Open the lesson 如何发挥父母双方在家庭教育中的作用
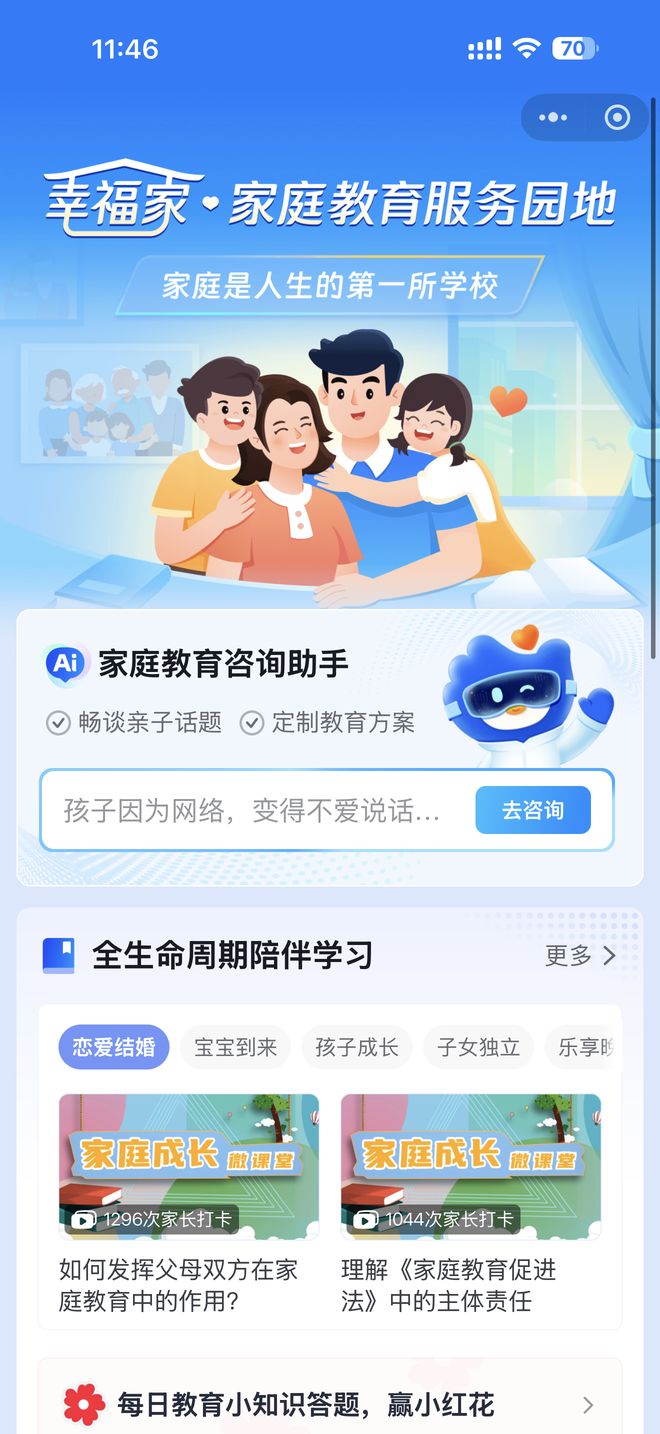660x1434 pixels. pyautogui.click(x=189, y=1205)
